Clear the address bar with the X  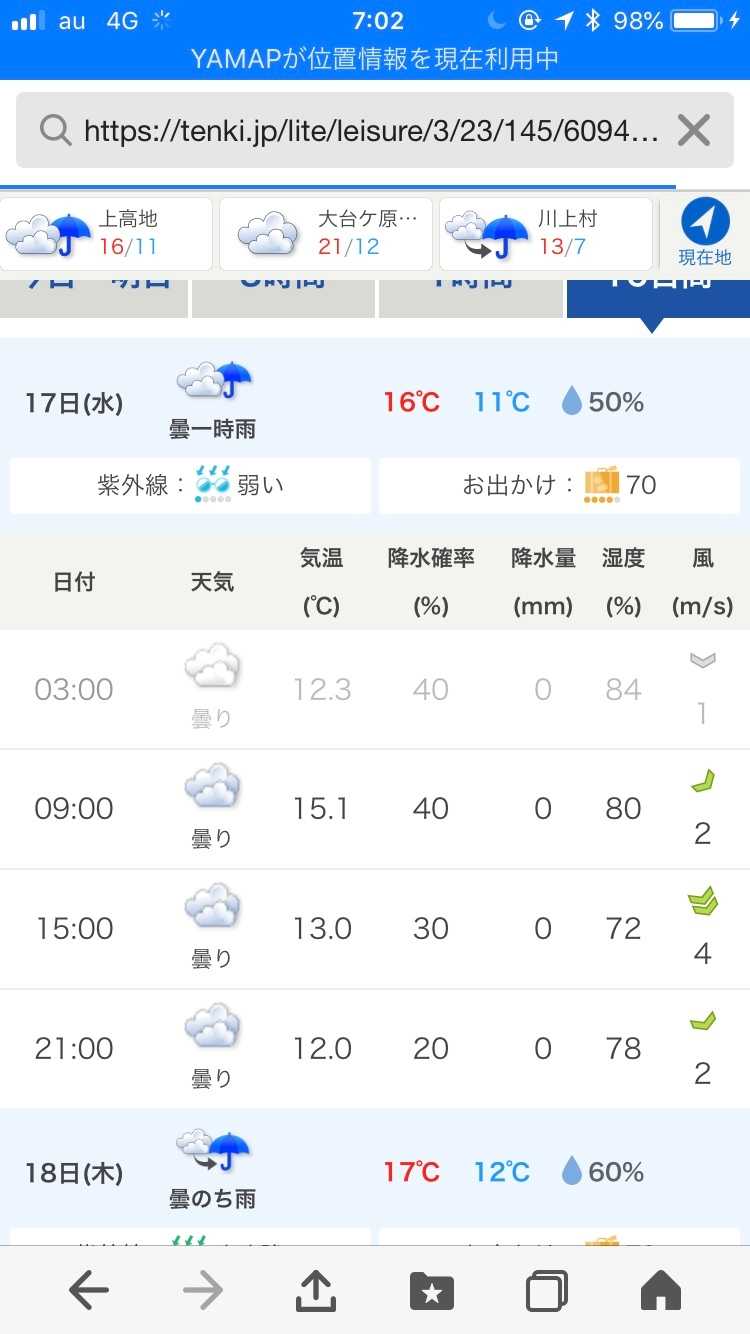[693, 131]
